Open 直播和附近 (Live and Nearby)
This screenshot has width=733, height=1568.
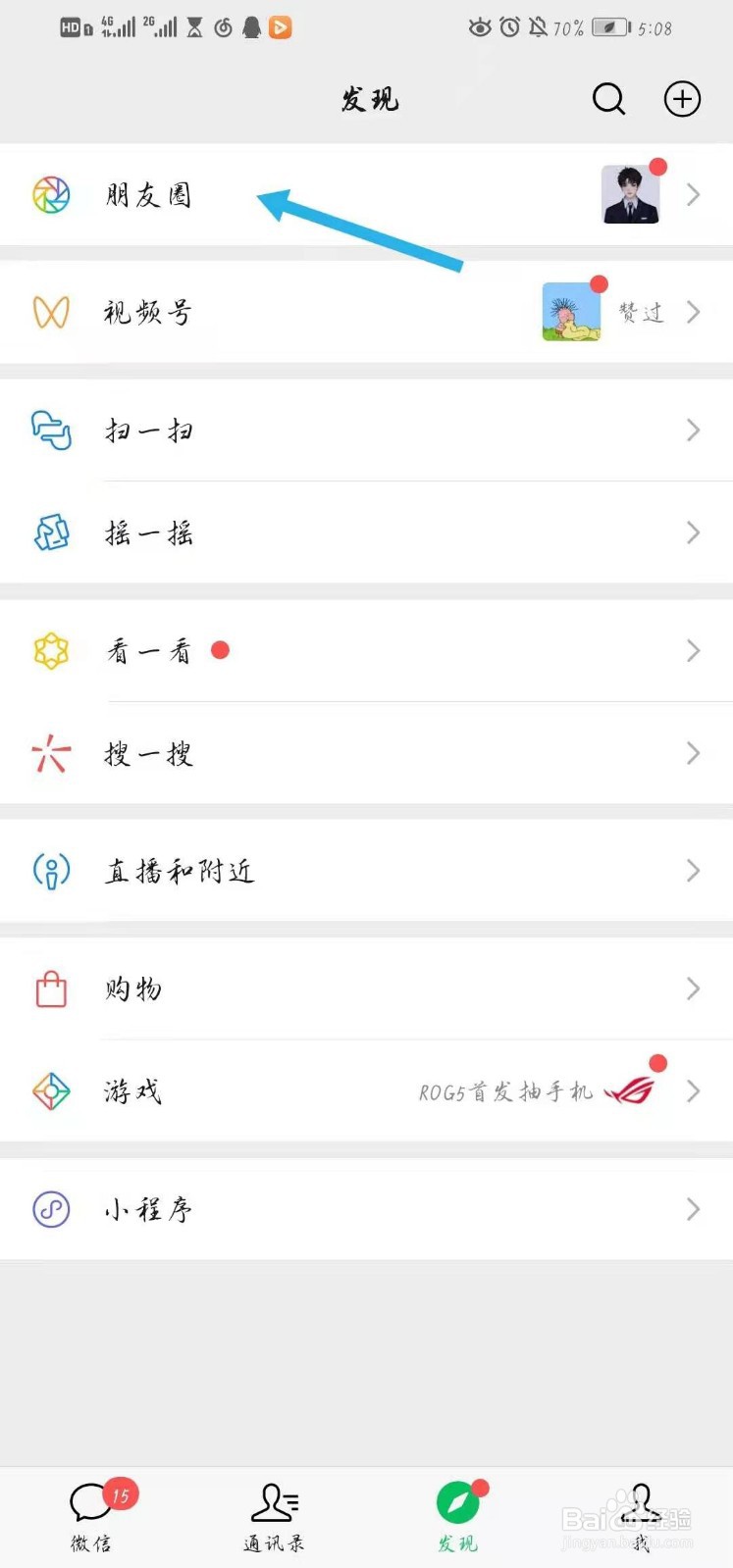point(50,871)
